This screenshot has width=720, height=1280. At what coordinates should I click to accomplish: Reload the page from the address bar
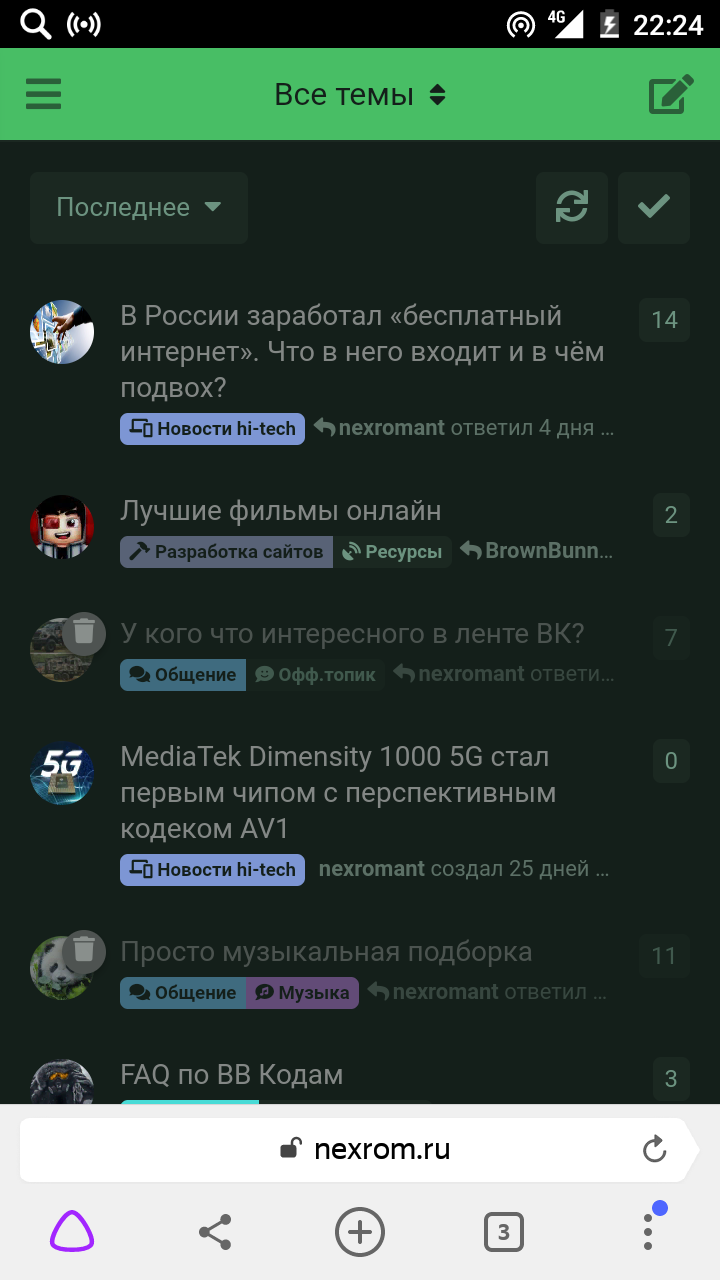654,1150
